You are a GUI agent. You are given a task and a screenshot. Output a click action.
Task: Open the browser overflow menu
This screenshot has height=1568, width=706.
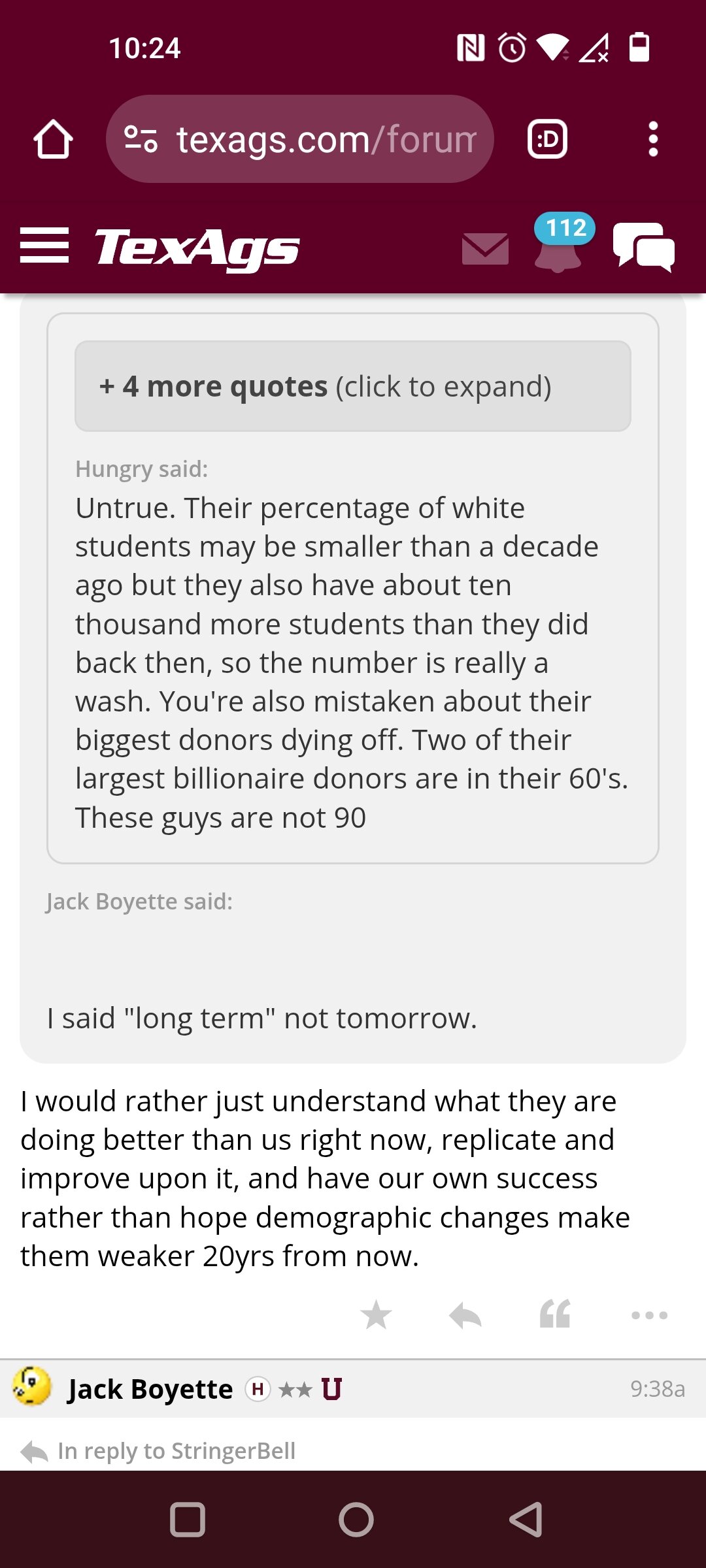[x=652, y=139]
